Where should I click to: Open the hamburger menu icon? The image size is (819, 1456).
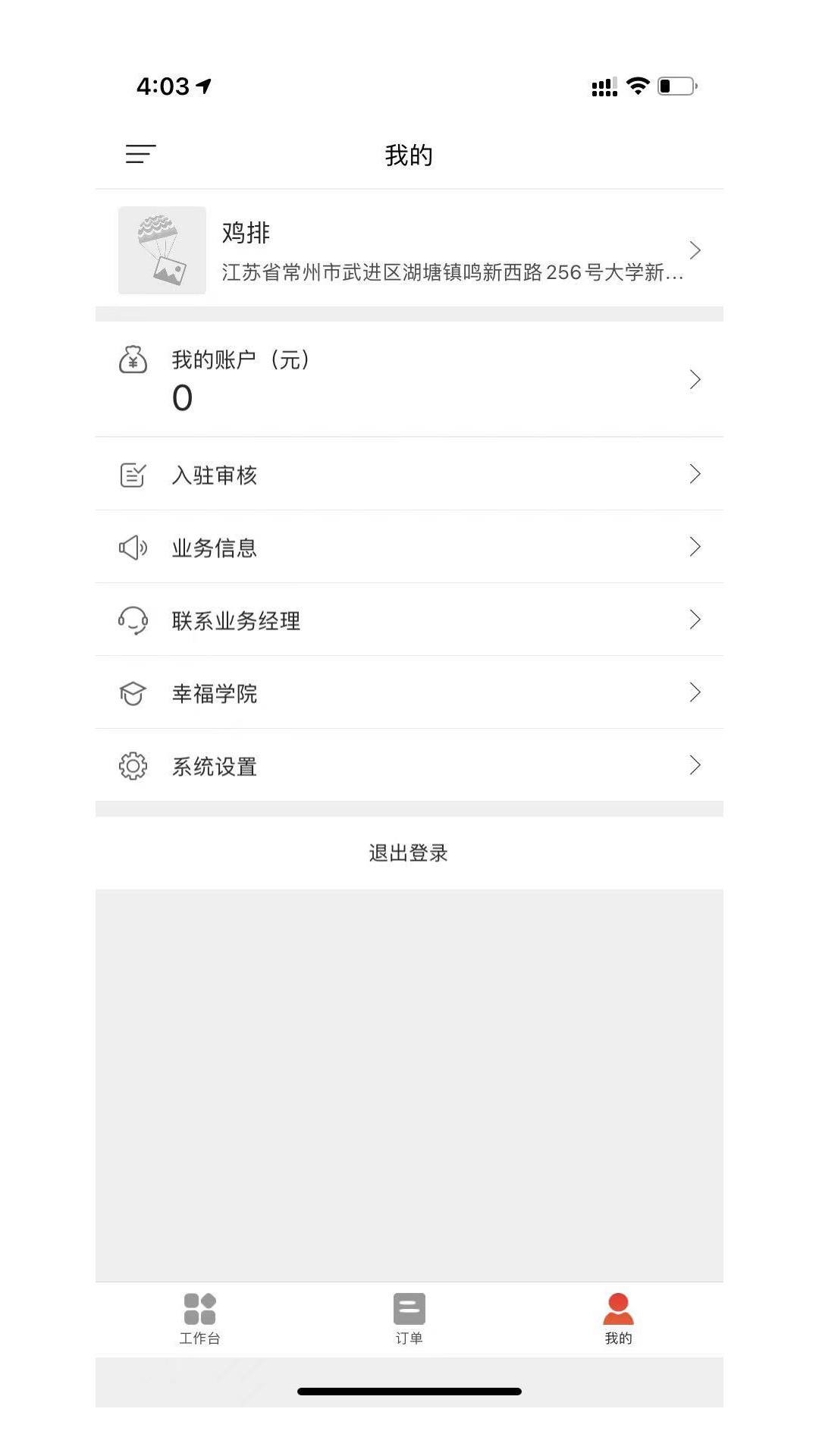(x=141, y=154)
